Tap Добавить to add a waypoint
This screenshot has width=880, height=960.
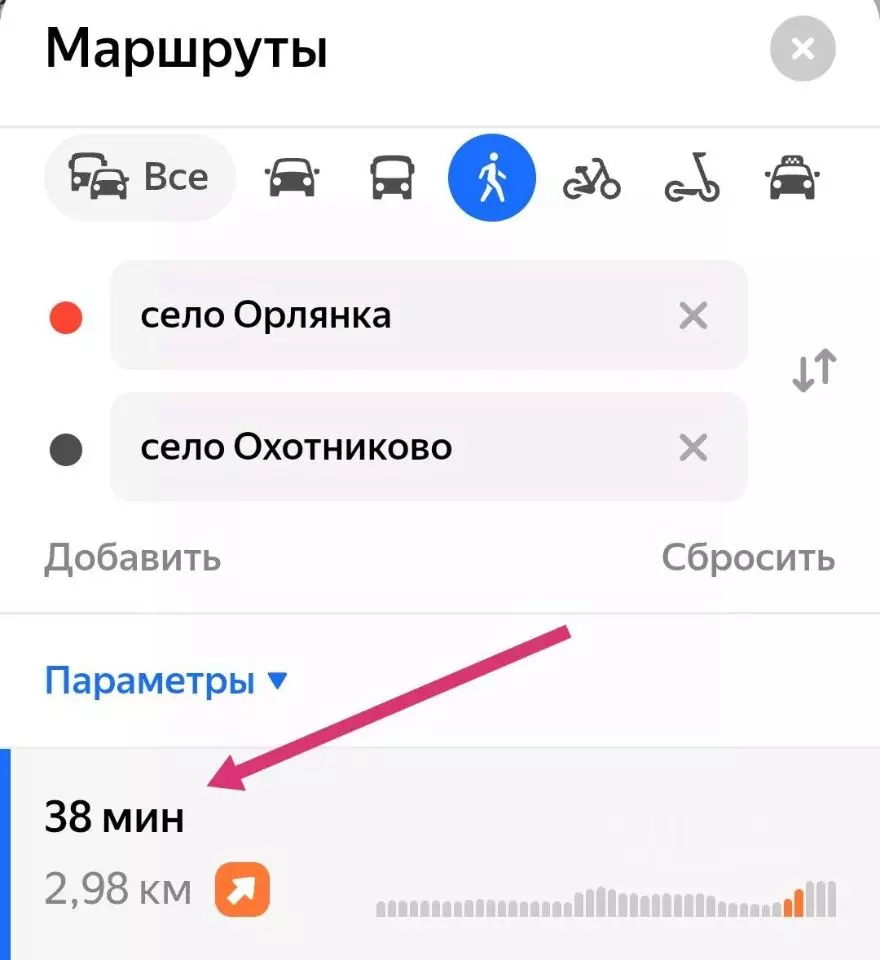pos(132,558)
